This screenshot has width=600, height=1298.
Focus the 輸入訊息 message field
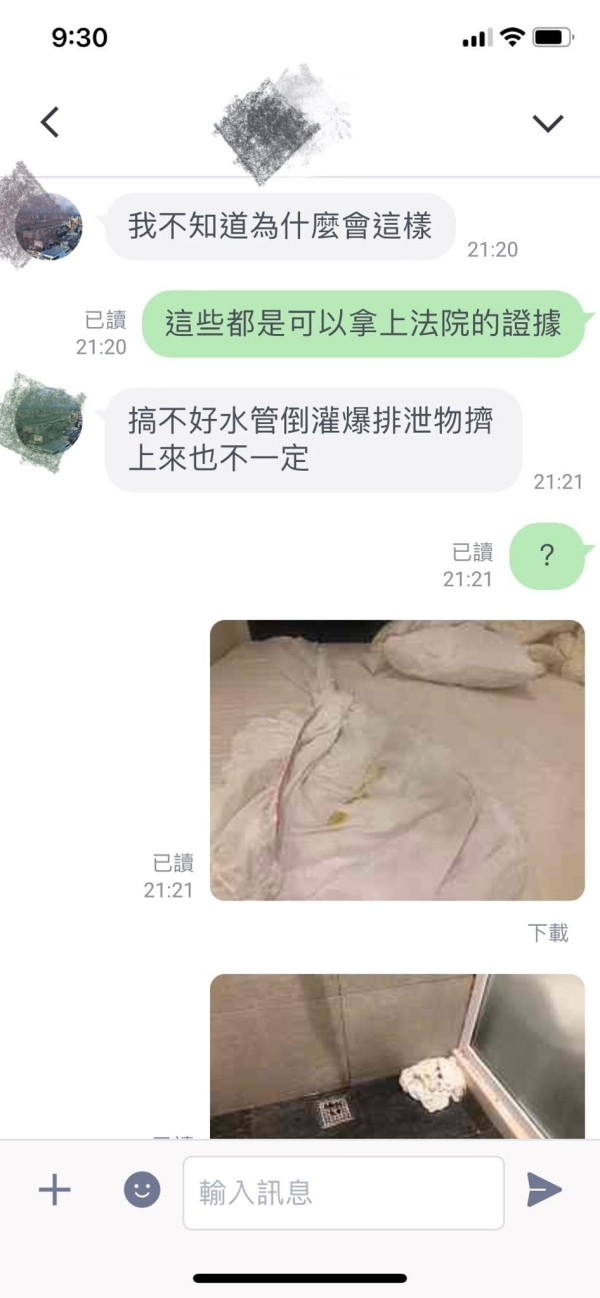(343, 1192)
